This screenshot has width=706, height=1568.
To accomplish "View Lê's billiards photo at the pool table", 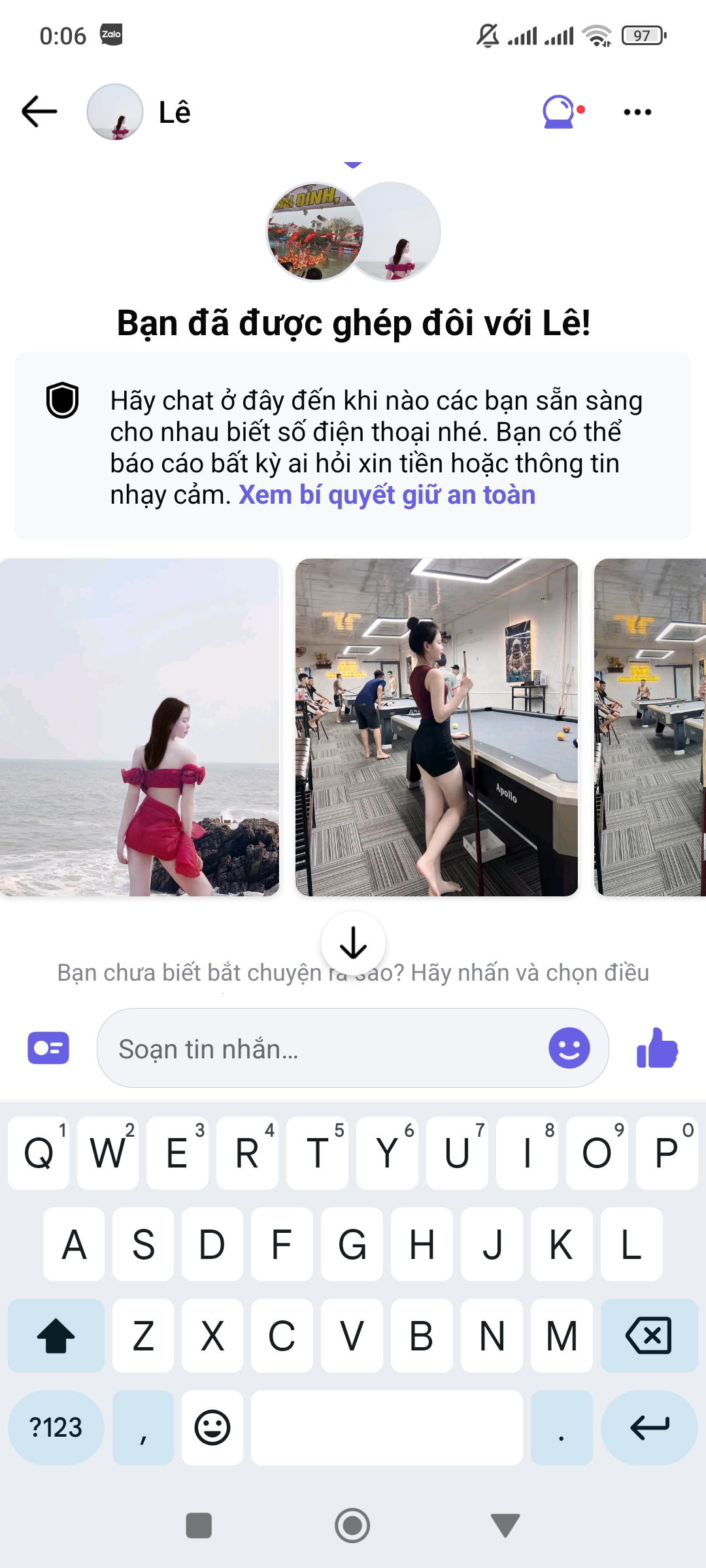I will (x=437, y=727).
